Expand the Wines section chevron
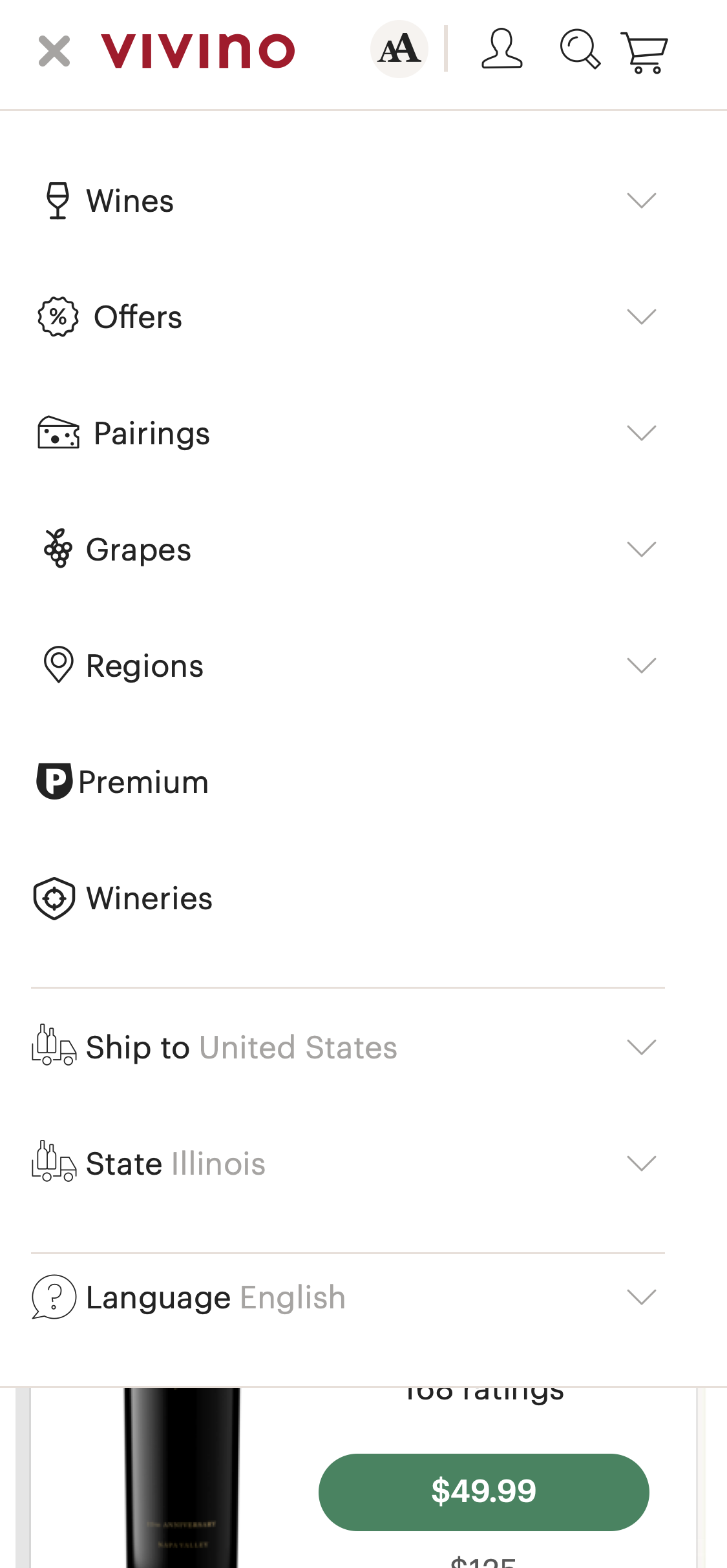The height and width of the screenshot is (1568, 727). (642, 201)
